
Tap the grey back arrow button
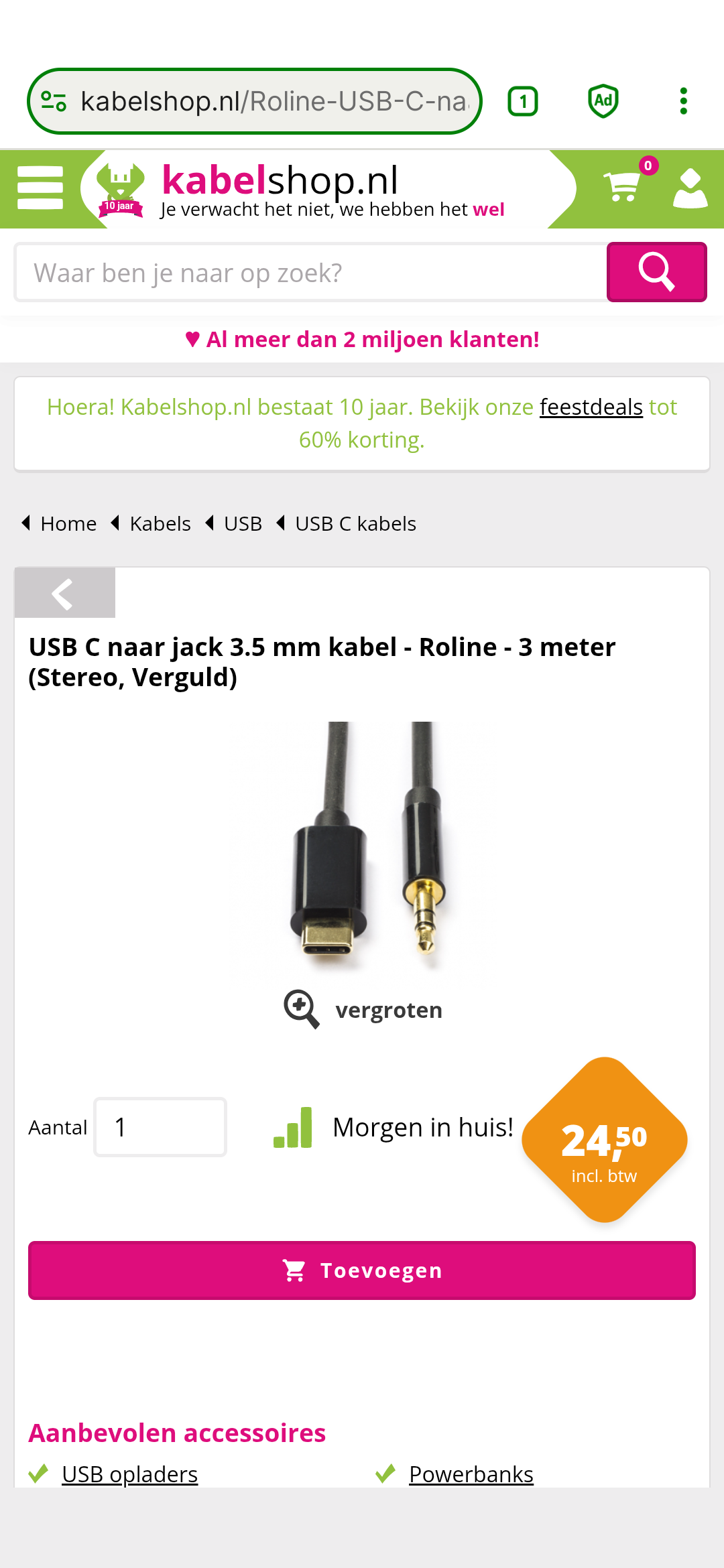[x=65, y=593]
